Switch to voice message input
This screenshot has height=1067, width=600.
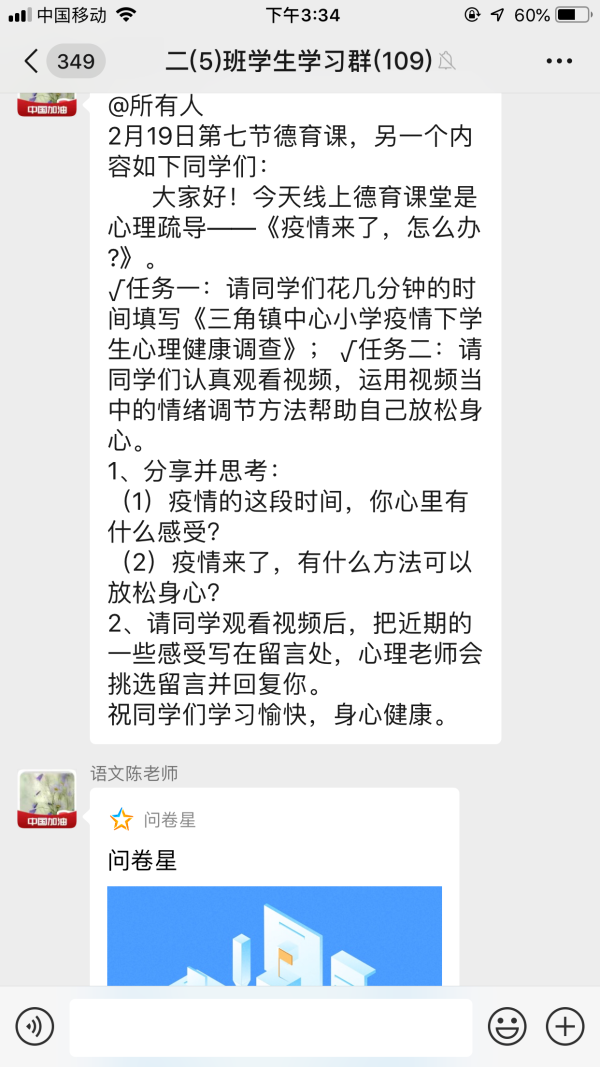(35, 1027)
